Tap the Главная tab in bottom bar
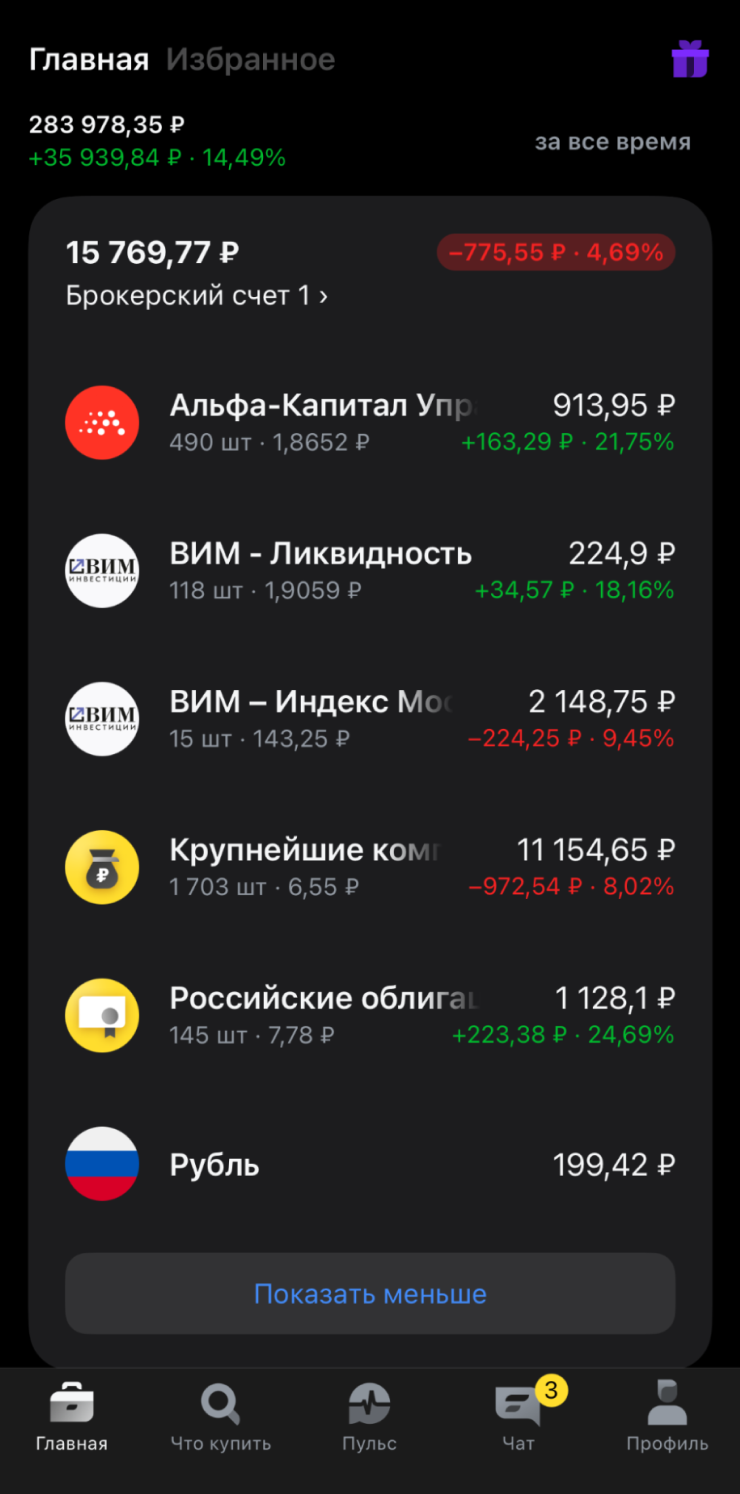The height and width of the screenshot is (1494, 740). [72, 1418]
